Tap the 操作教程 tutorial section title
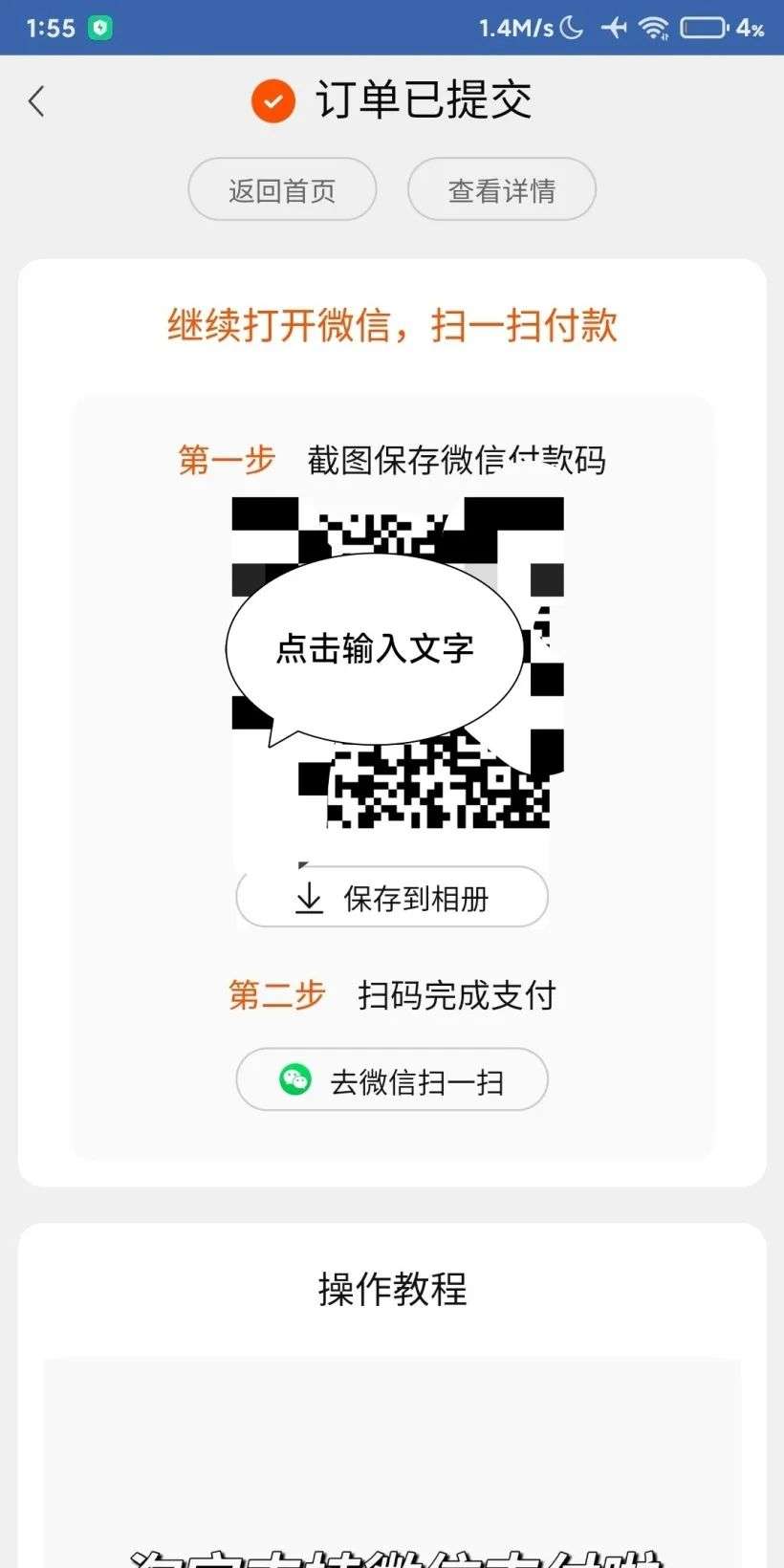784x1568 pixels. 392,1289
